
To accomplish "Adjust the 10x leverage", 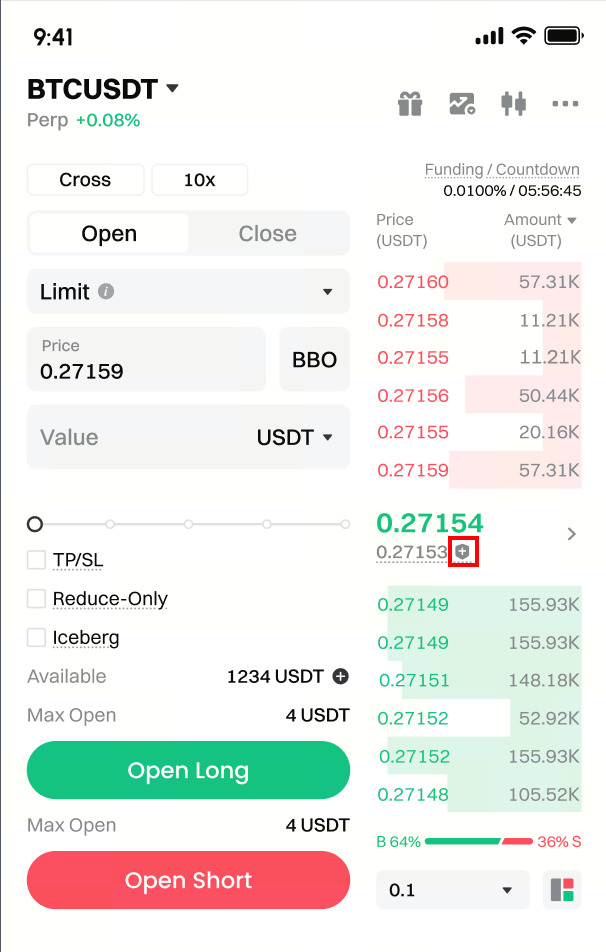I will pyautogui.click(x=199, y=180).
